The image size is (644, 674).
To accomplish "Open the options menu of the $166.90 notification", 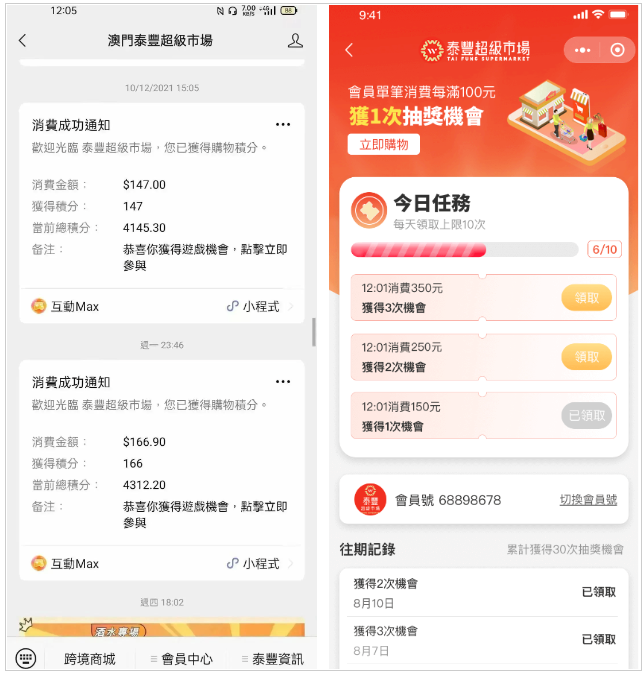I will click(283, 382).
